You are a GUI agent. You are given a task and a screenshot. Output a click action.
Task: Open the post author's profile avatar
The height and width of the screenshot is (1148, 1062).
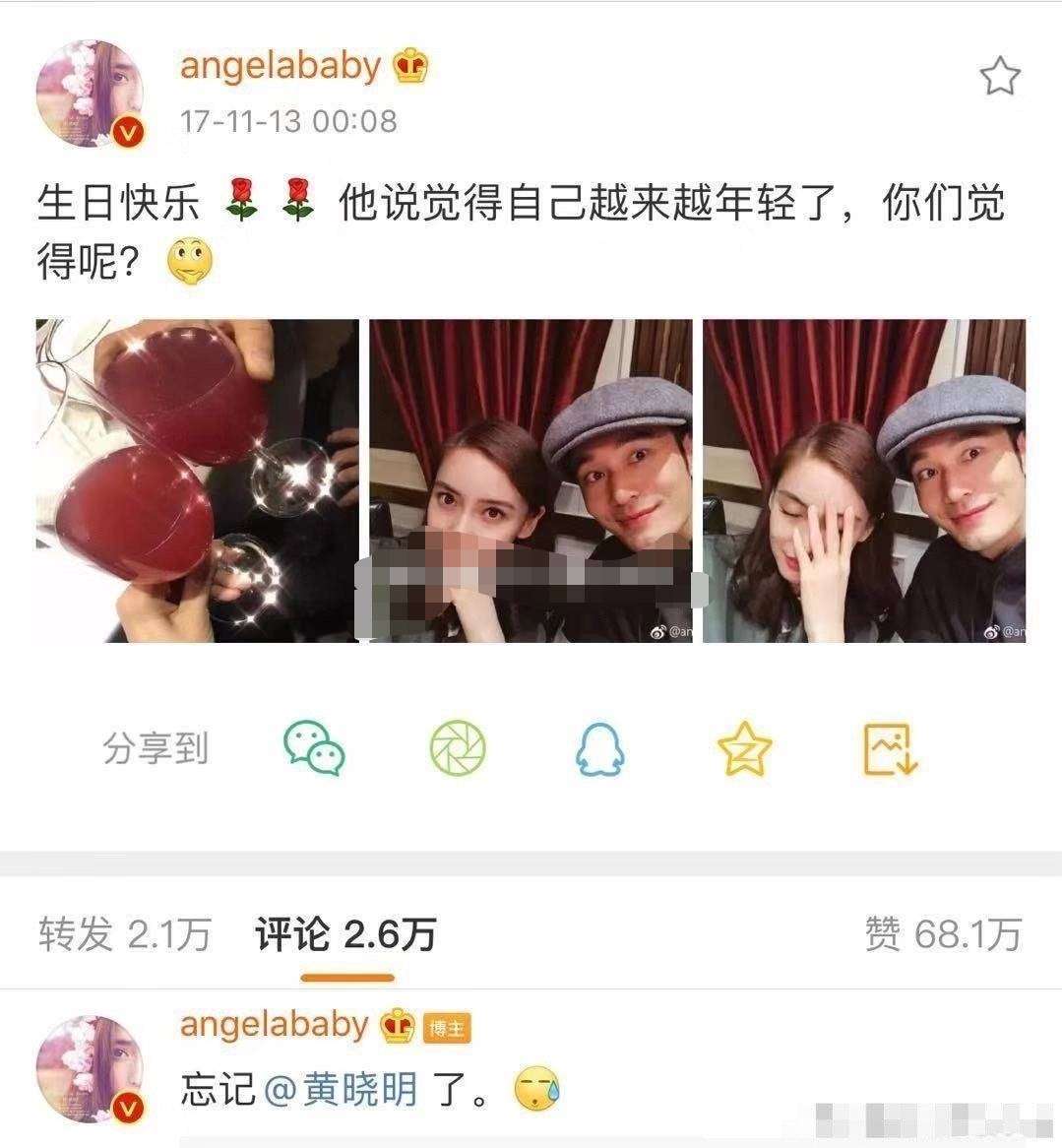click(90, 95)
